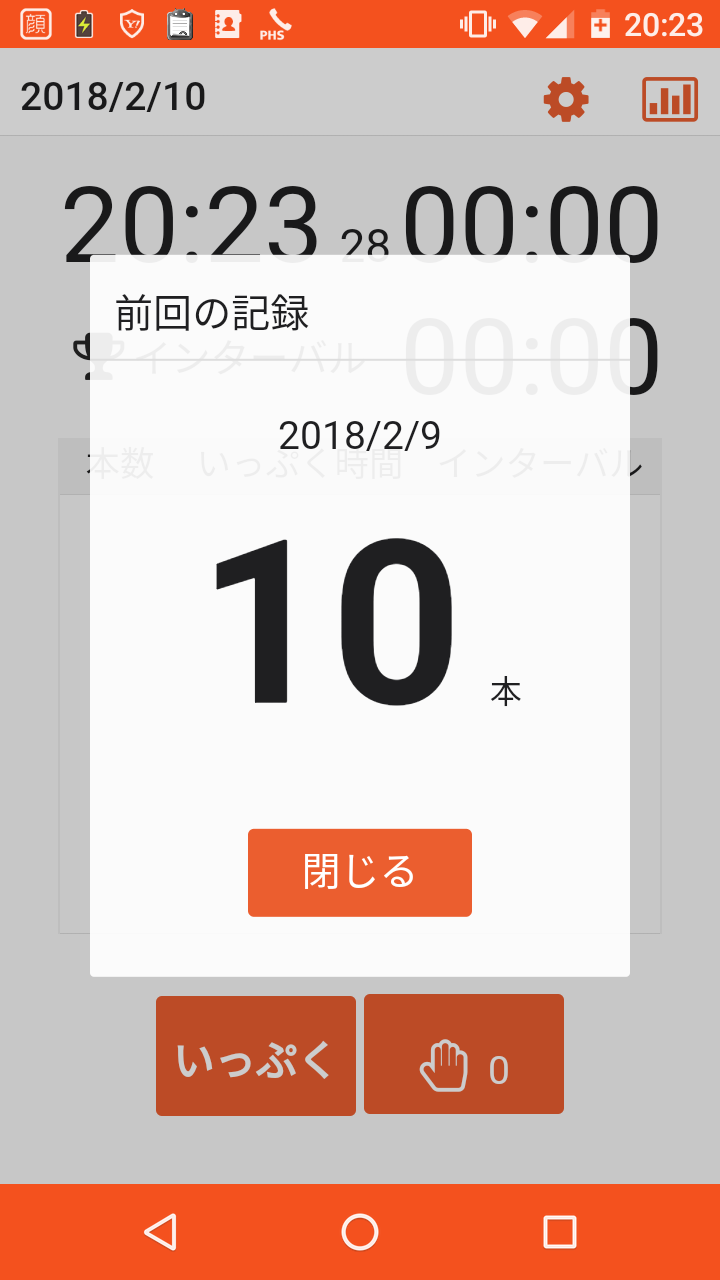The height and width of the screenshot is (1280, 720).
Task: Close the 前回の記録 dialog with 閉じる
Action: tap(360, 872)
